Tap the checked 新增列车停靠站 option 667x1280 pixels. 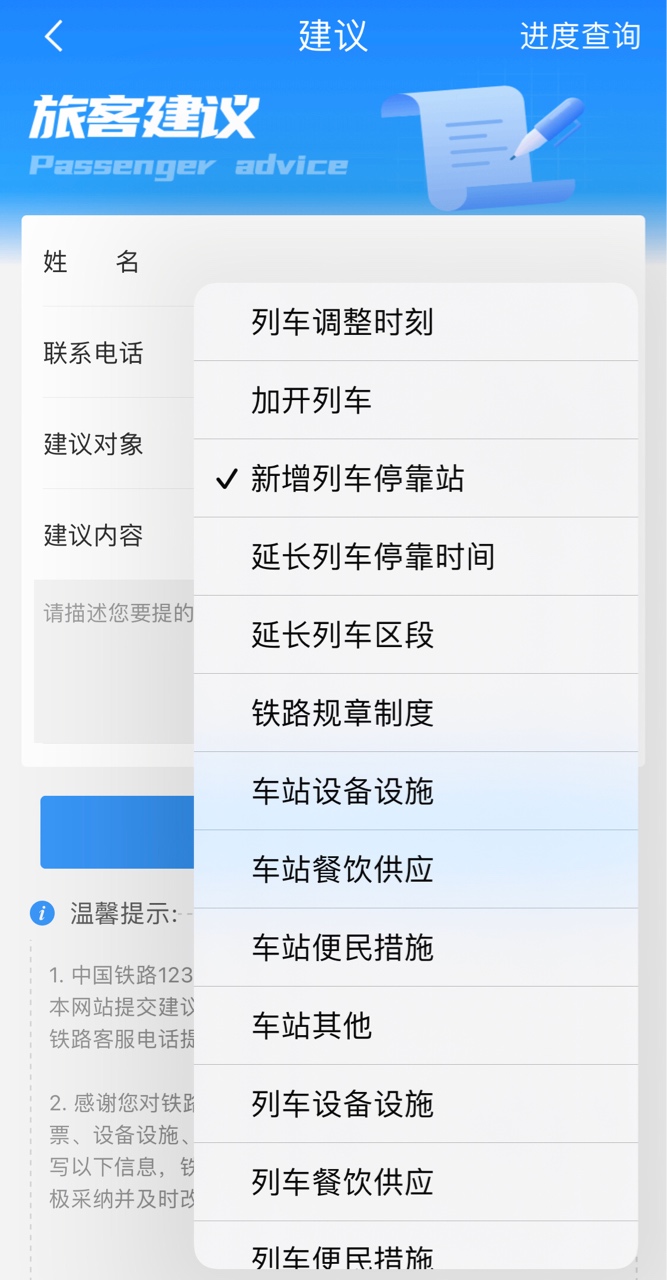point(415,479)
